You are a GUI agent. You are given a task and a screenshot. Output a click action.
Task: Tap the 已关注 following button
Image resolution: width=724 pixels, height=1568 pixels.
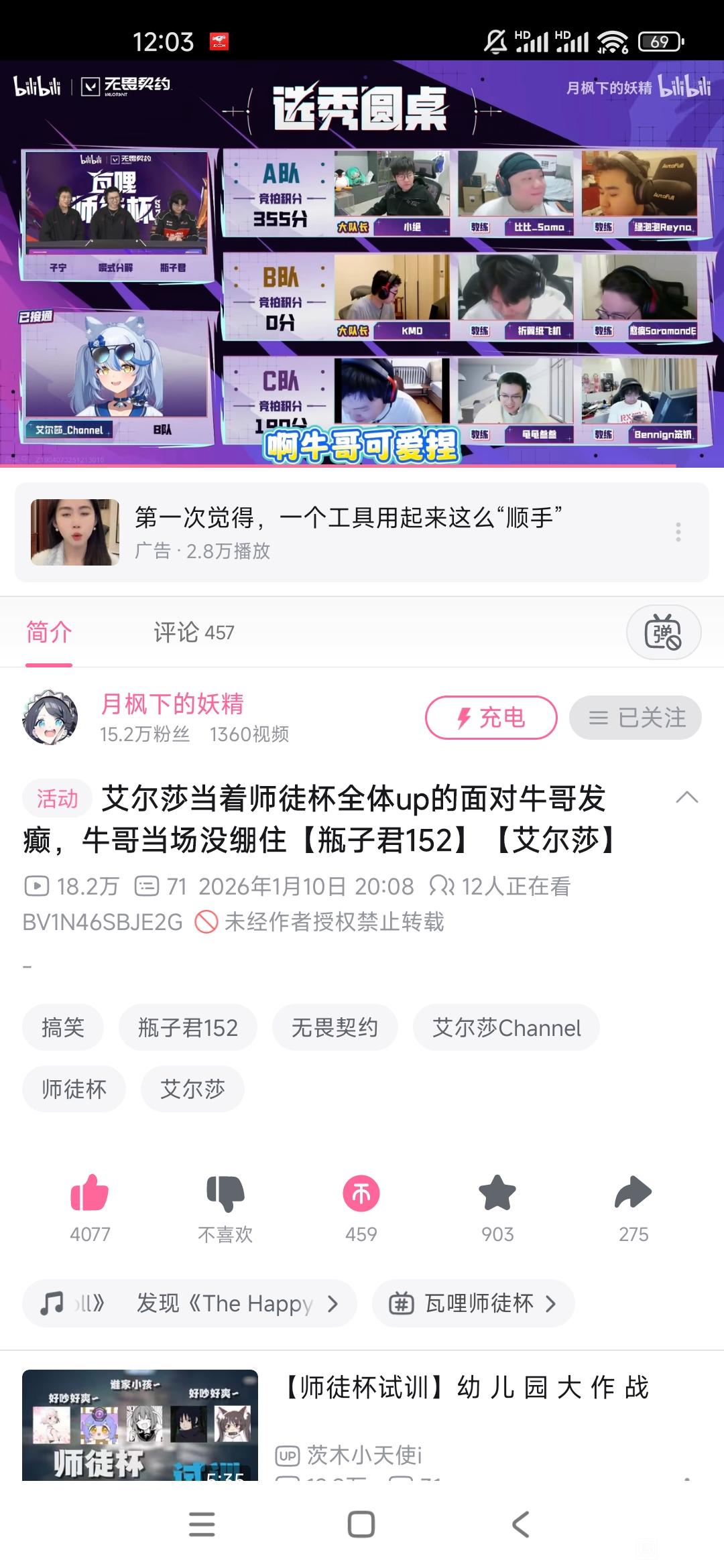coord(636,718)
